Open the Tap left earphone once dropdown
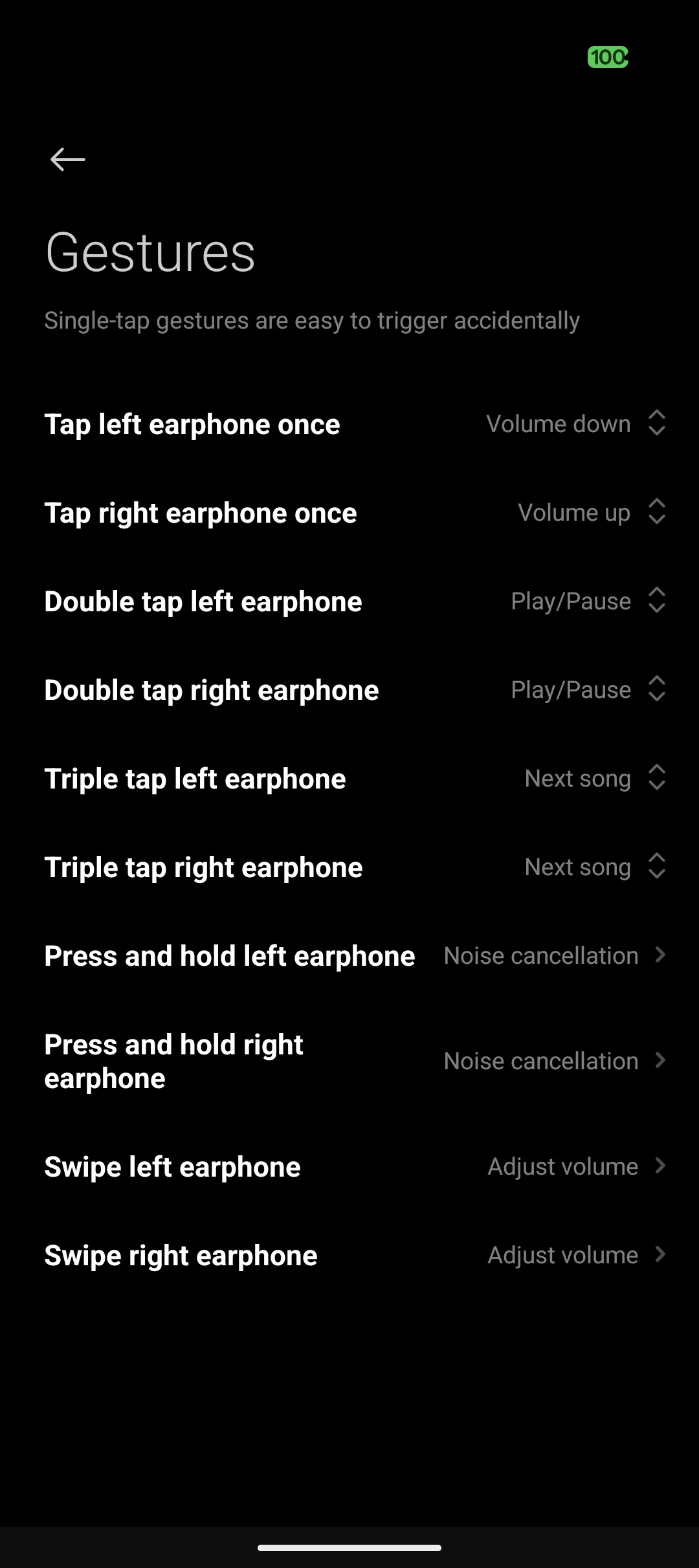Screen dimensions: 699x1568 tap(575, 424)
